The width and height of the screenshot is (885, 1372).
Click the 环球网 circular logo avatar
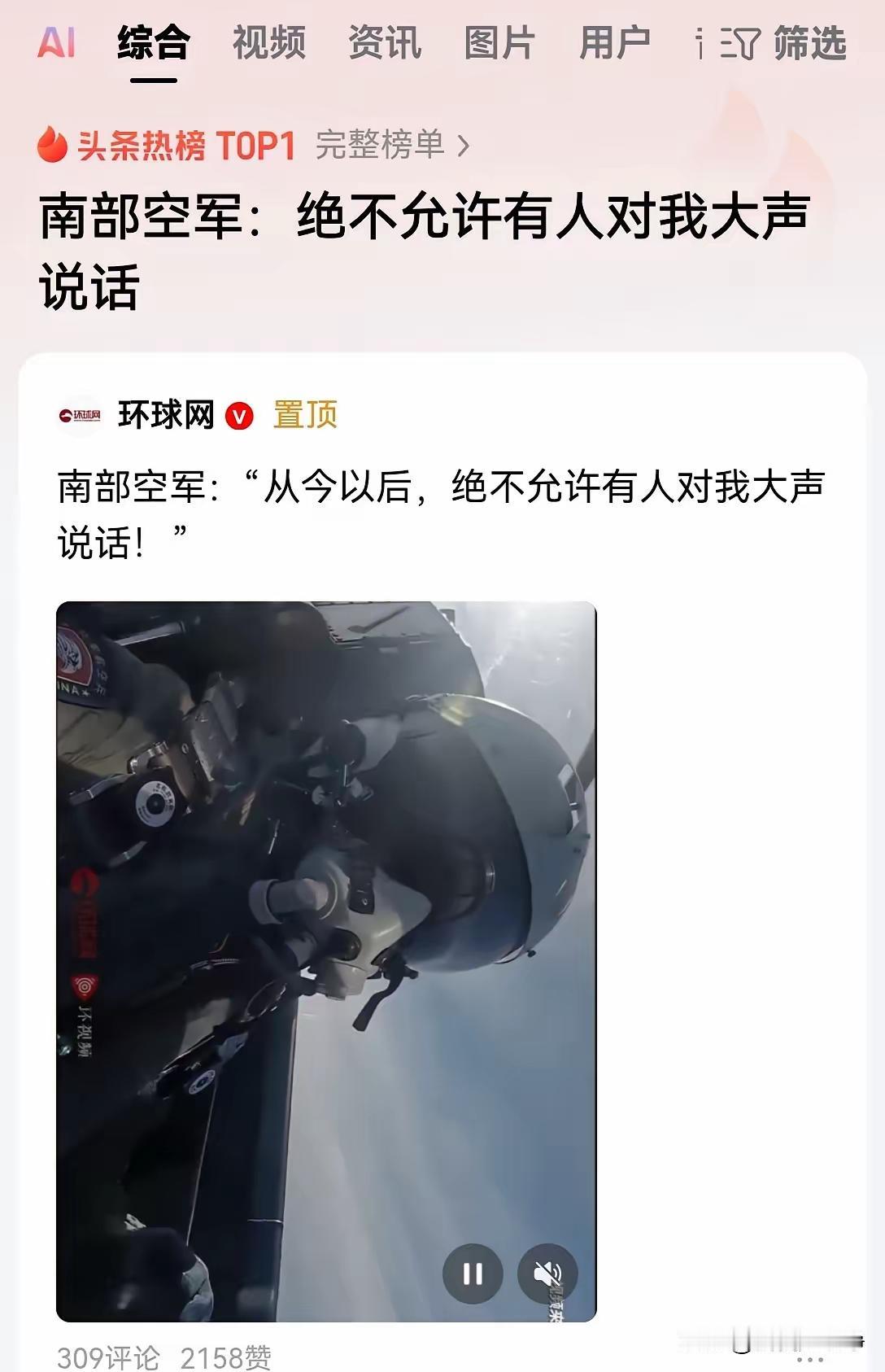79,414
